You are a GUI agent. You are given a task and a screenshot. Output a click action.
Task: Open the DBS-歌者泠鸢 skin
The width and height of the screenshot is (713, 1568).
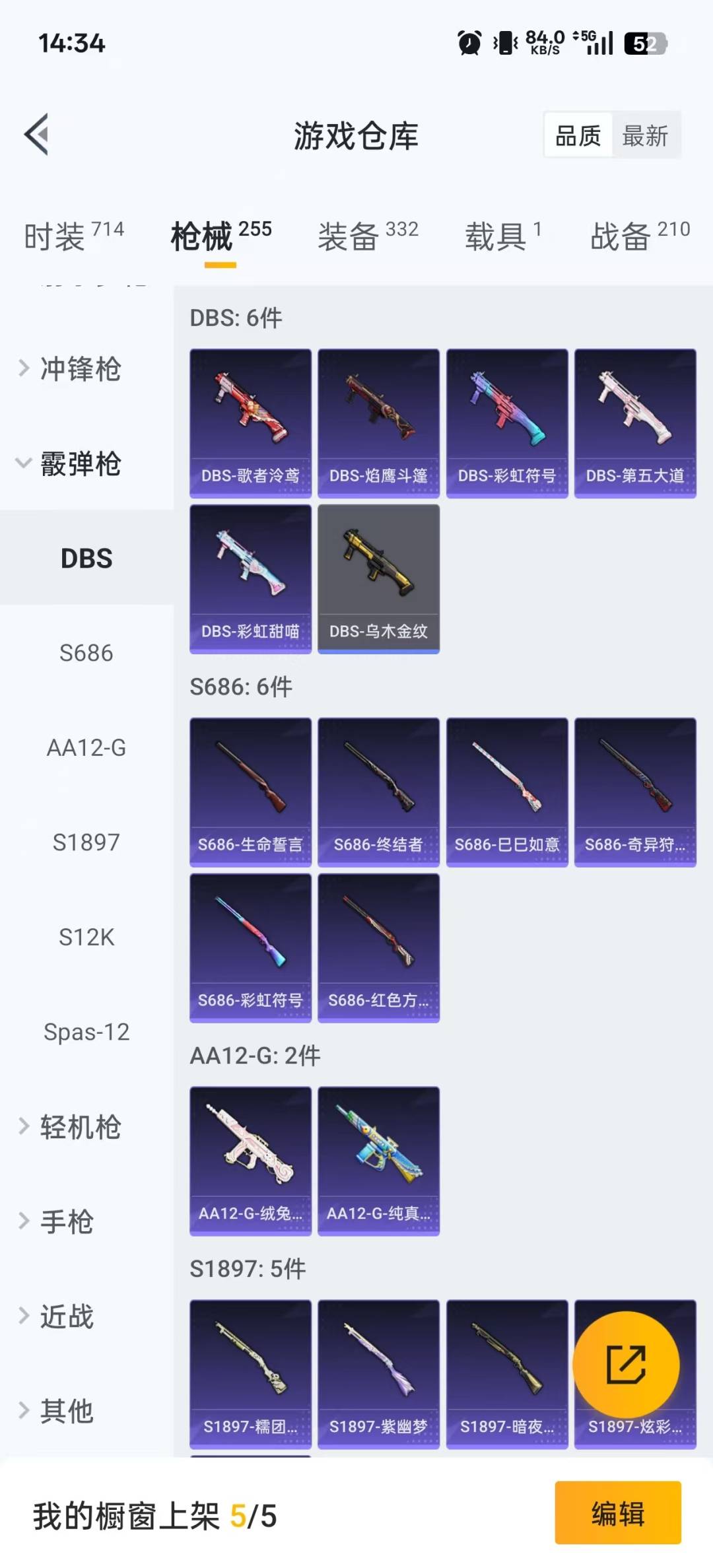pyautogui.click(x=250, y=423)
